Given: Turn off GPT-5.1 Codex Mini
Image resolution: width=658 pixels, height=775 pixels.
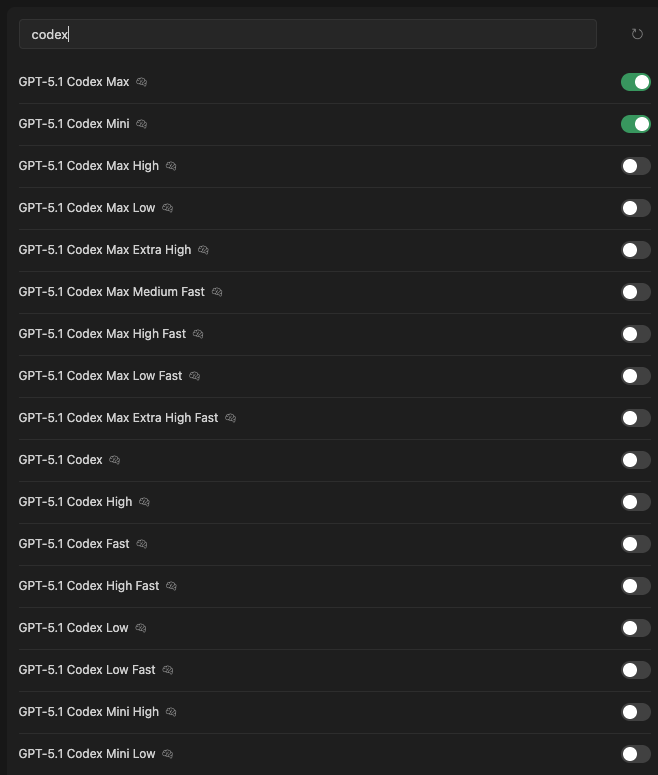Looking at the screenshot, I should point(635,124).
